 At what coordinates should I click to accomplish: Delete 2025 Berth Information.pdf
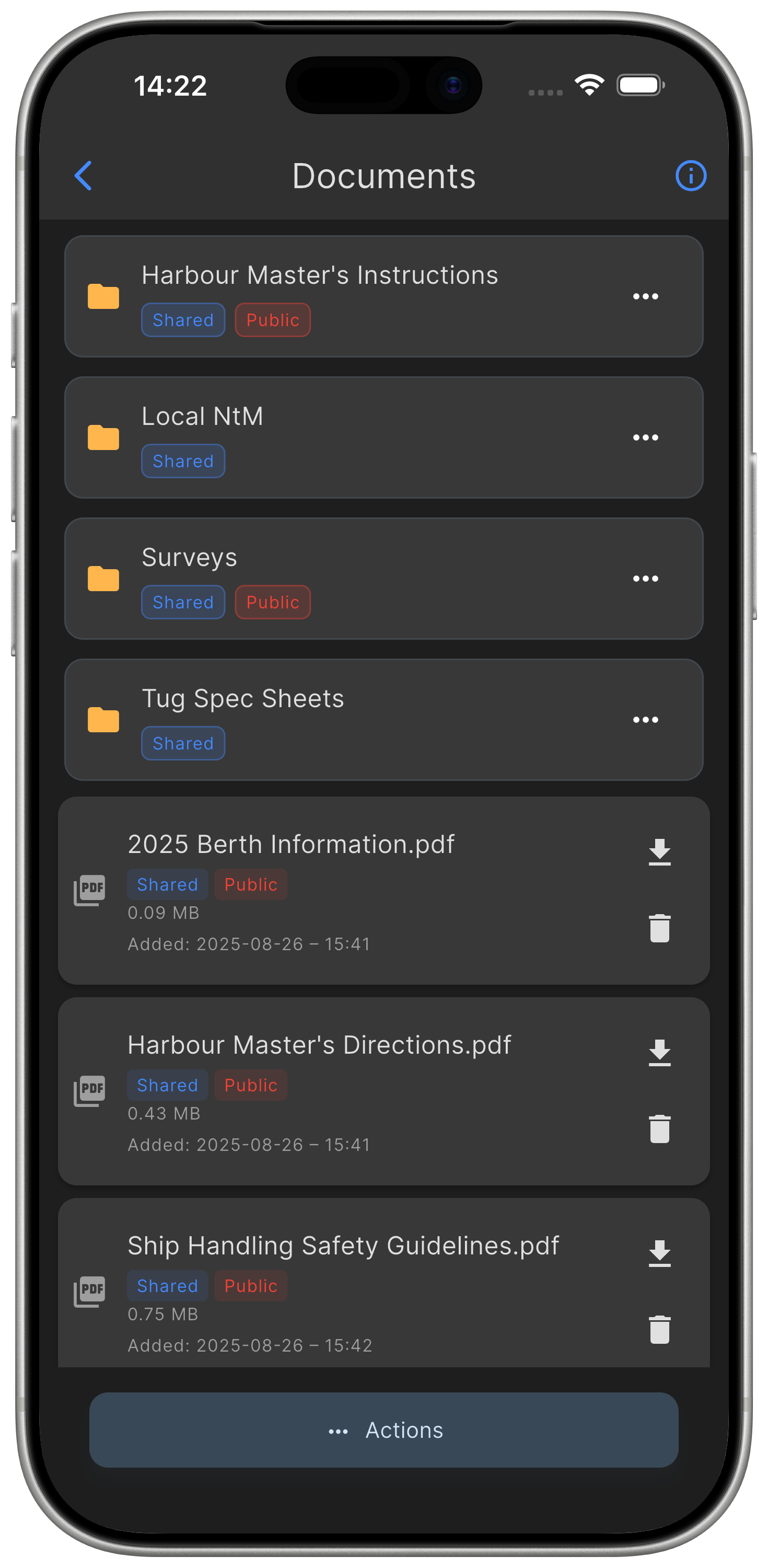point(659,928)
